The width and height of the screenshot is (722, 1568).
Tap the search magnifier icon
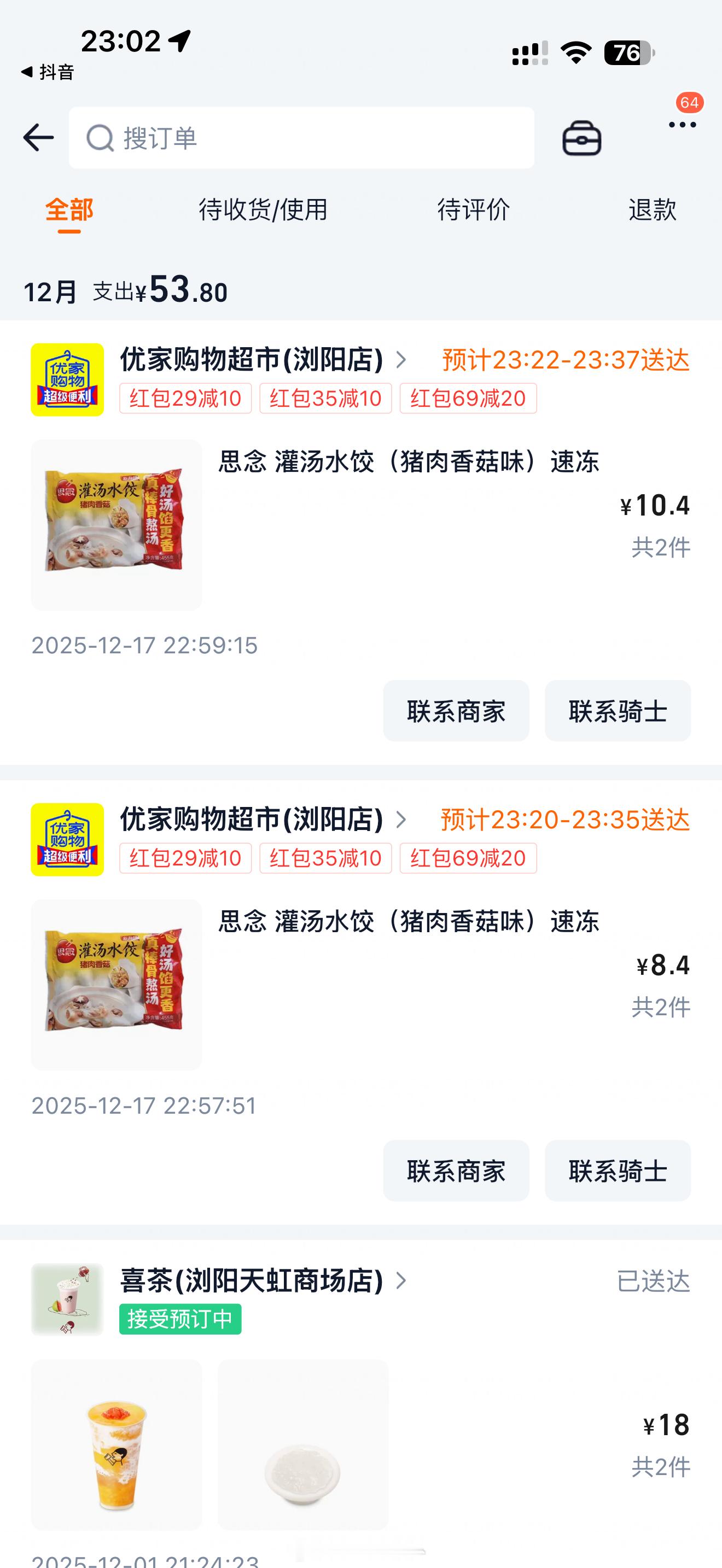click(102, 138)
